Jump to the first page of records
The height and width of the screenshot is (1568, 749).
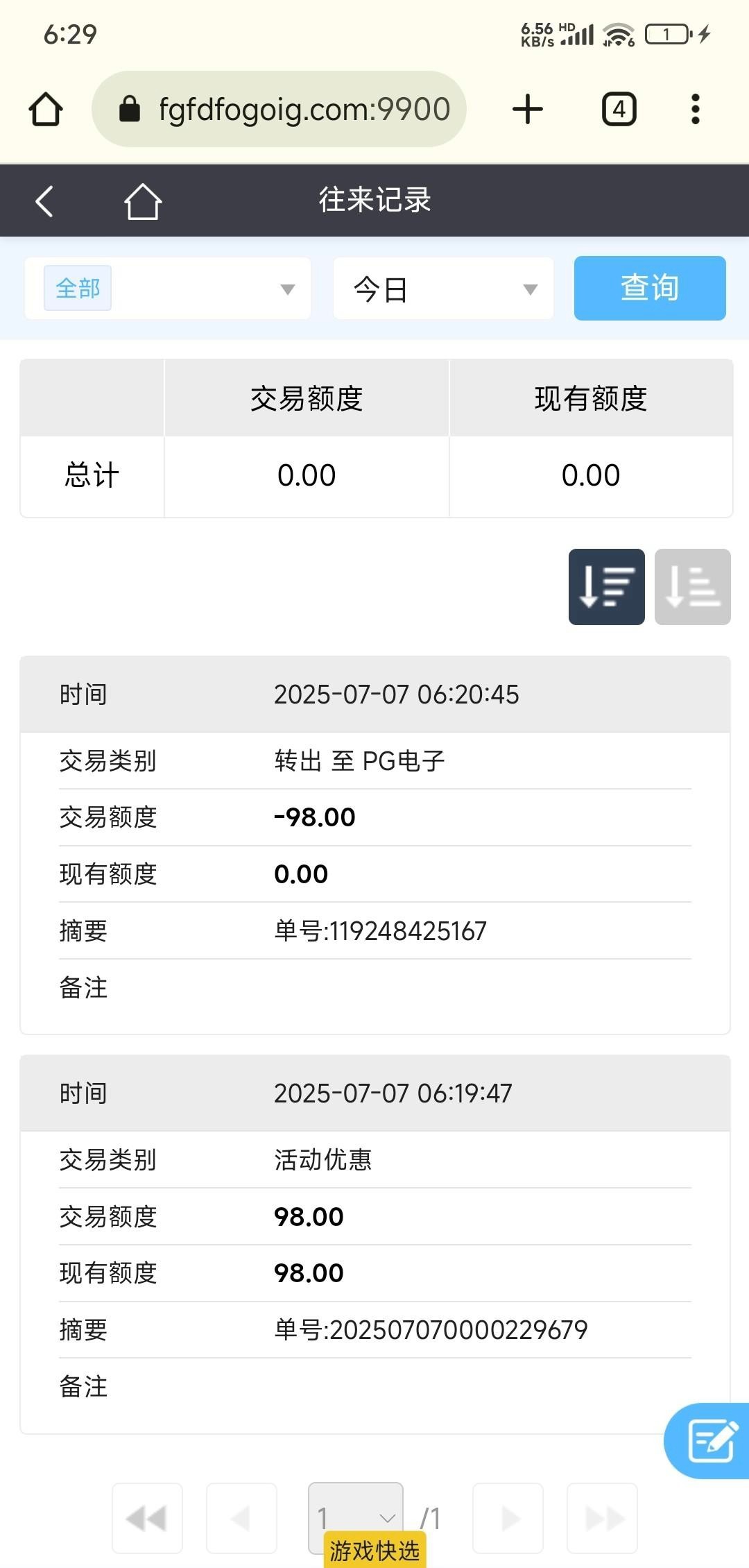tap(147, 1518)
